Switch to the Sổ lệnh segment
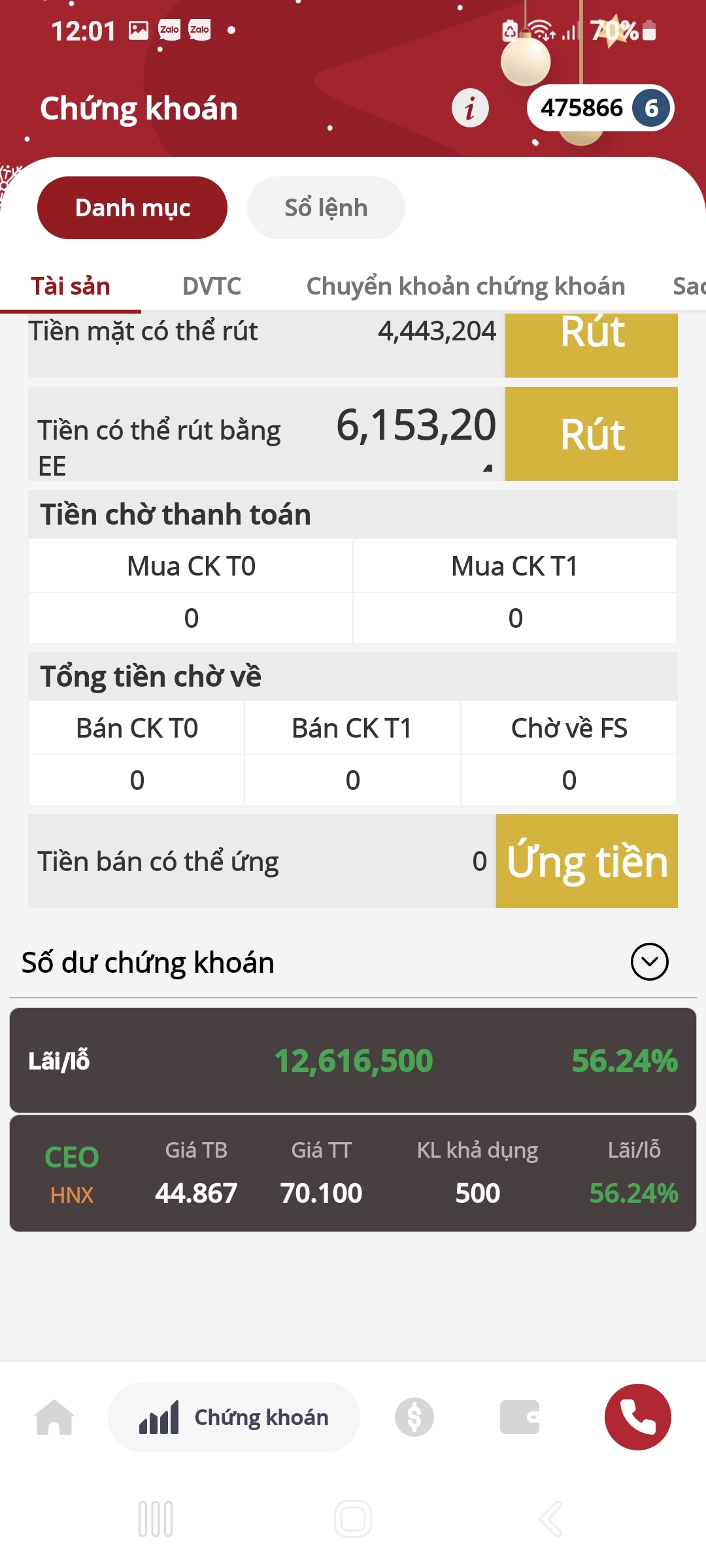This screenshot has height=1568, width=706. click(326, 208)
